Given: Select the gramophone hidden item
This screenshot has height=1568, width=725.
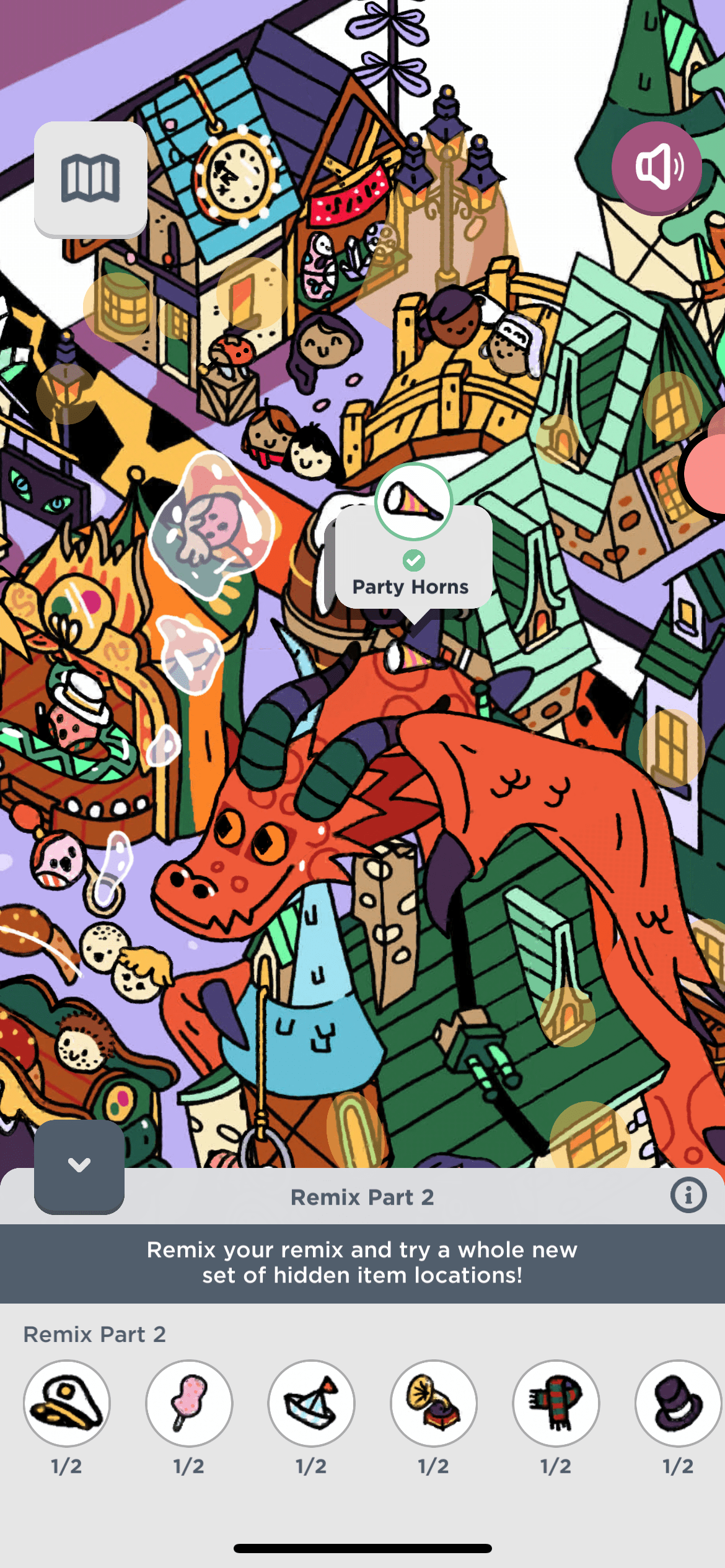Looking at the screenshot, I should tap(434, 1403).
